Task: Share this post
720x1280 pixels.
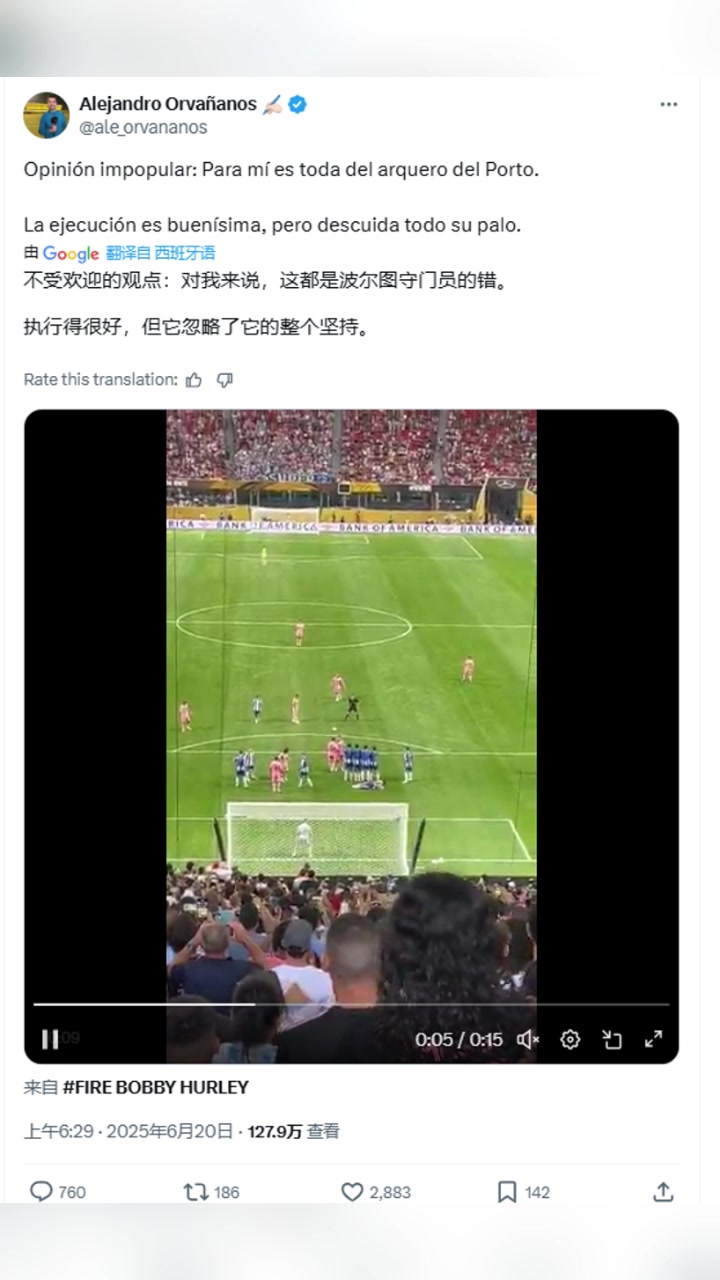Action: point(662,1191)
